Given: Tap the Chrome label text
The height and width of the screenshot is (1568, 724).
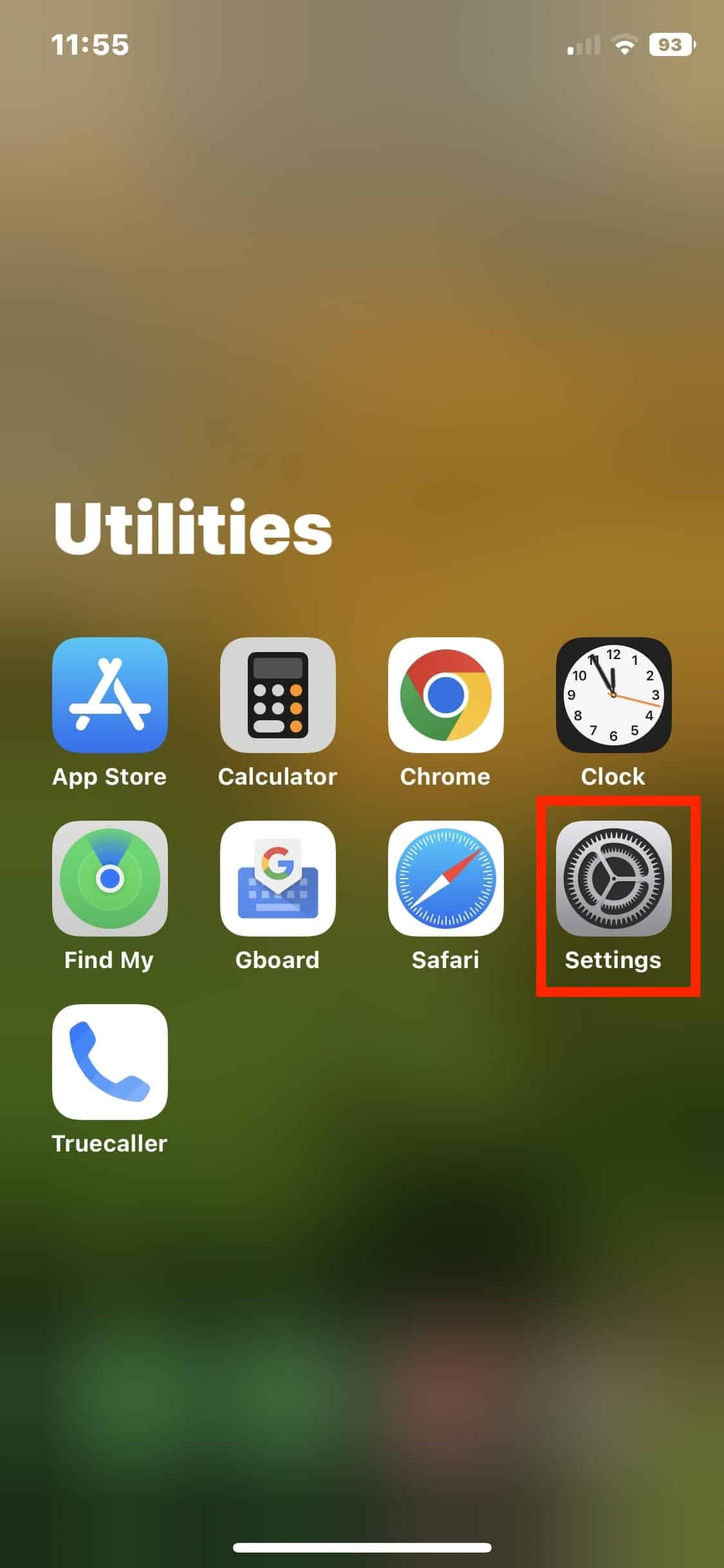Looking at the screenshot, I should coord(445,776).
